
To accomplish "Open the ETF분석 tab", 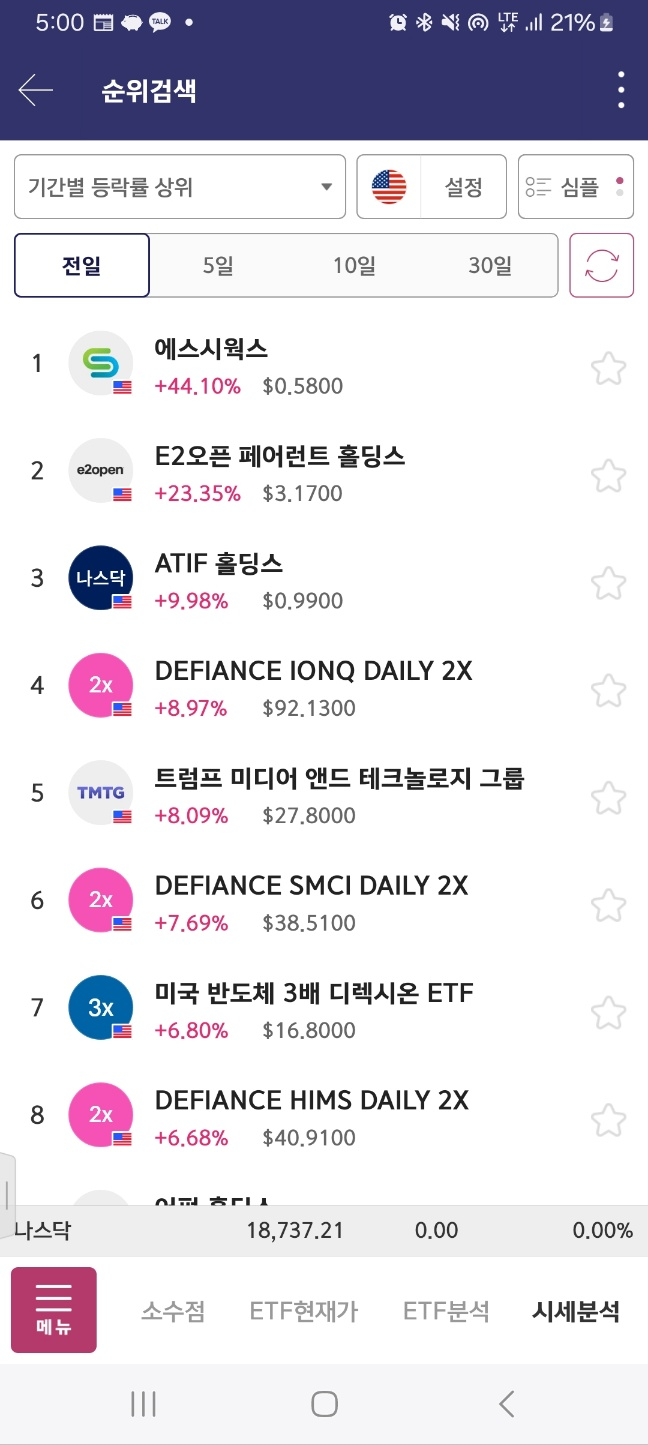I will click(x=446, y=1311).
